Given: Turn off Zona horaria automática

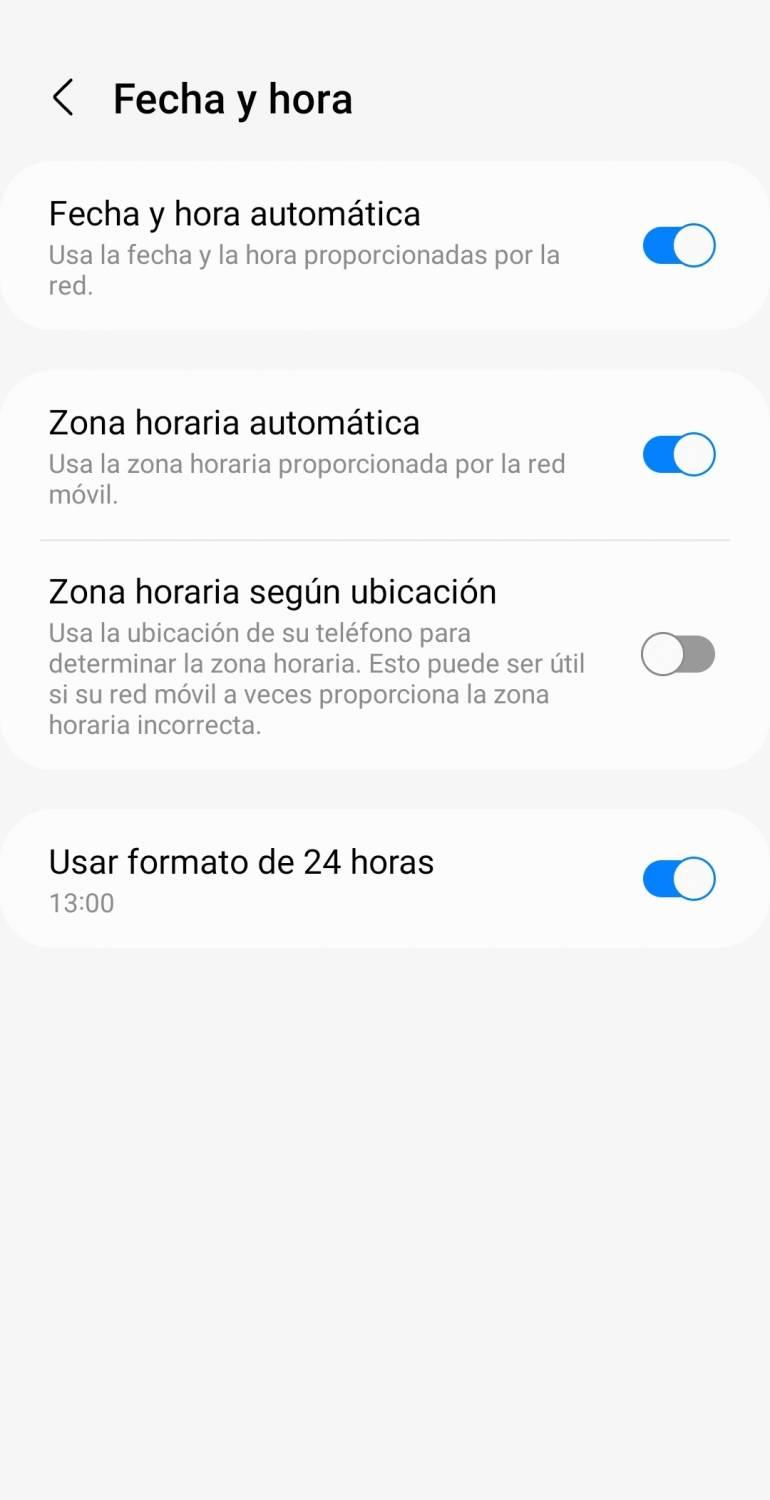Looking at the screenshot, I should coord(678,454).
